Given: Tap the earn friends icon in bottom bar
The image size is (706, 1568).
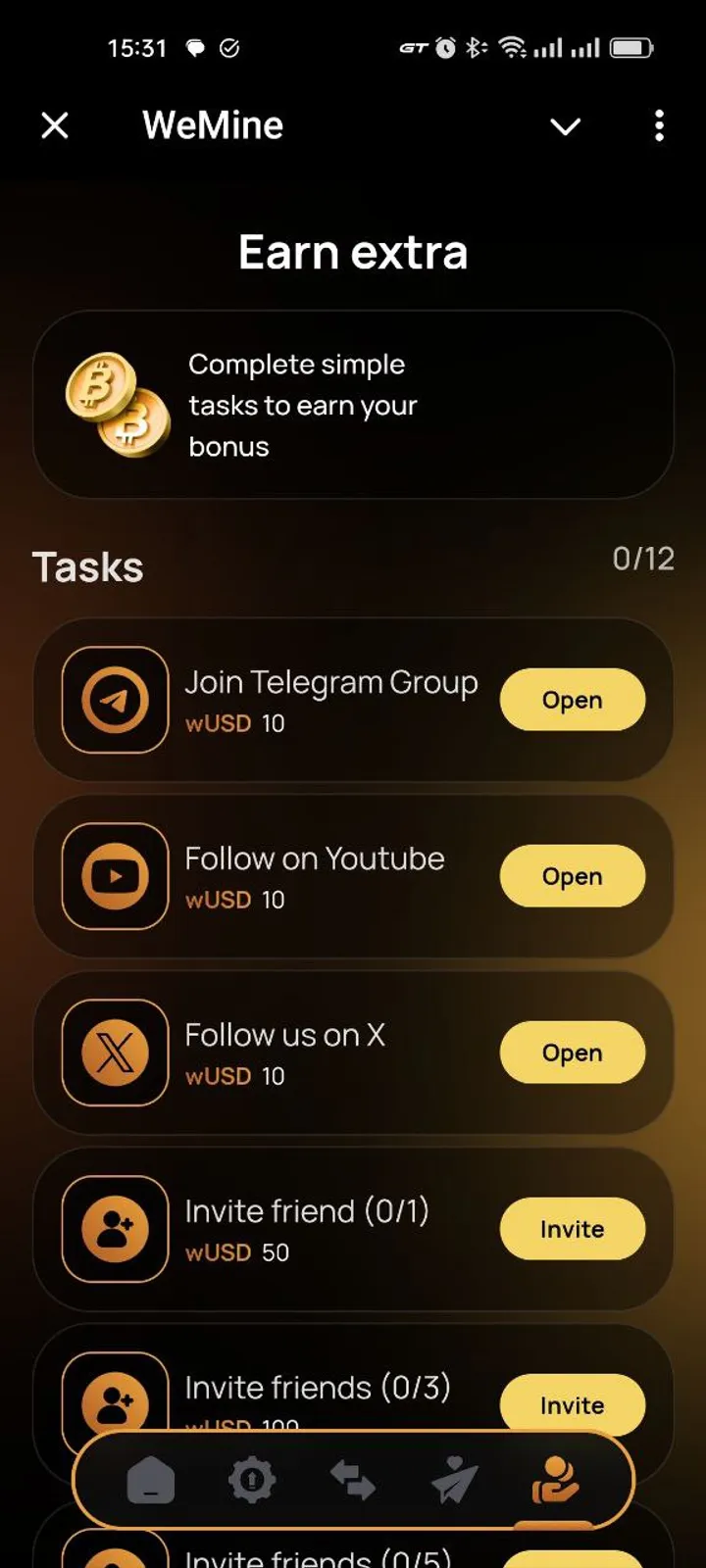Looking at the screenshot, I should (x=556, y=1481).
